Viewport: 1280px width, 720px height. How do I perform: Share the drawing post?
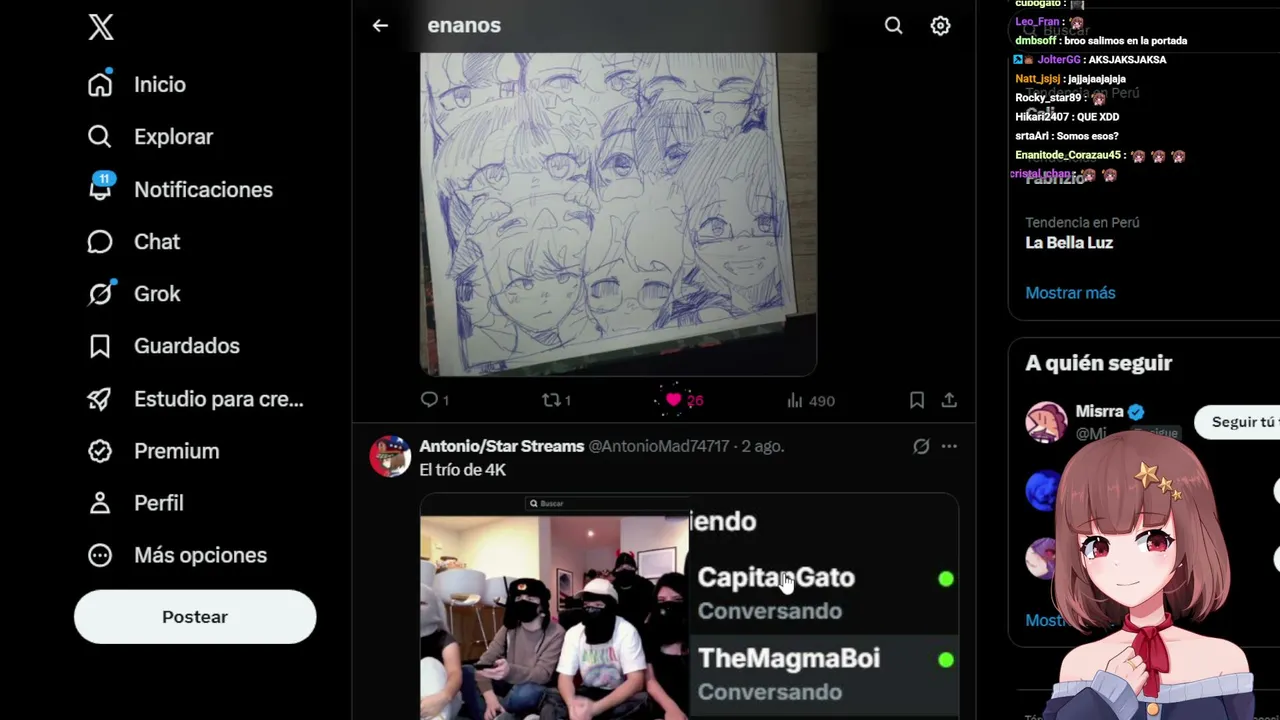tap(949, 400)
